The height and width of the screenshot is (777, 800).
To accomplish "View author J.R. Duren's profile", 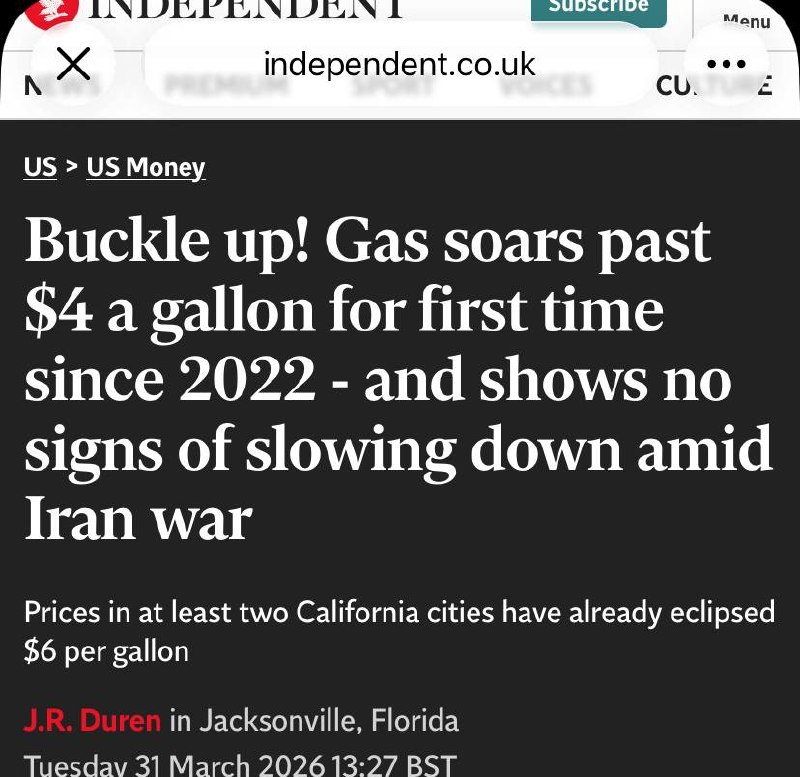I will [x=92, y=719].
